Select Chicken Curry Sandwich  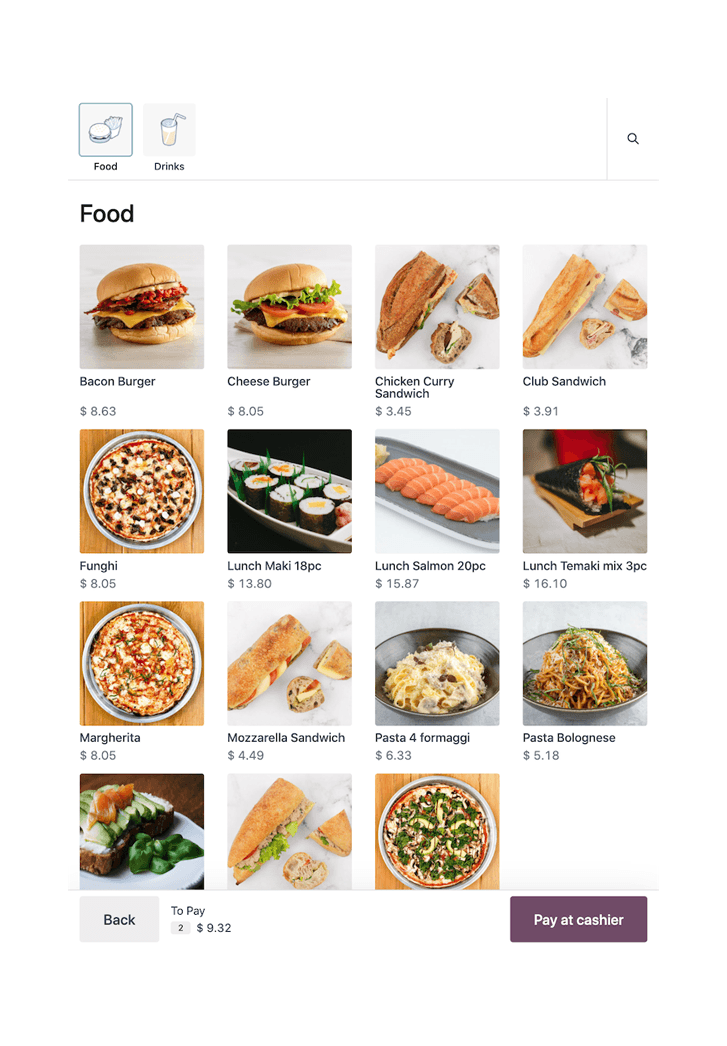[437, 331]
